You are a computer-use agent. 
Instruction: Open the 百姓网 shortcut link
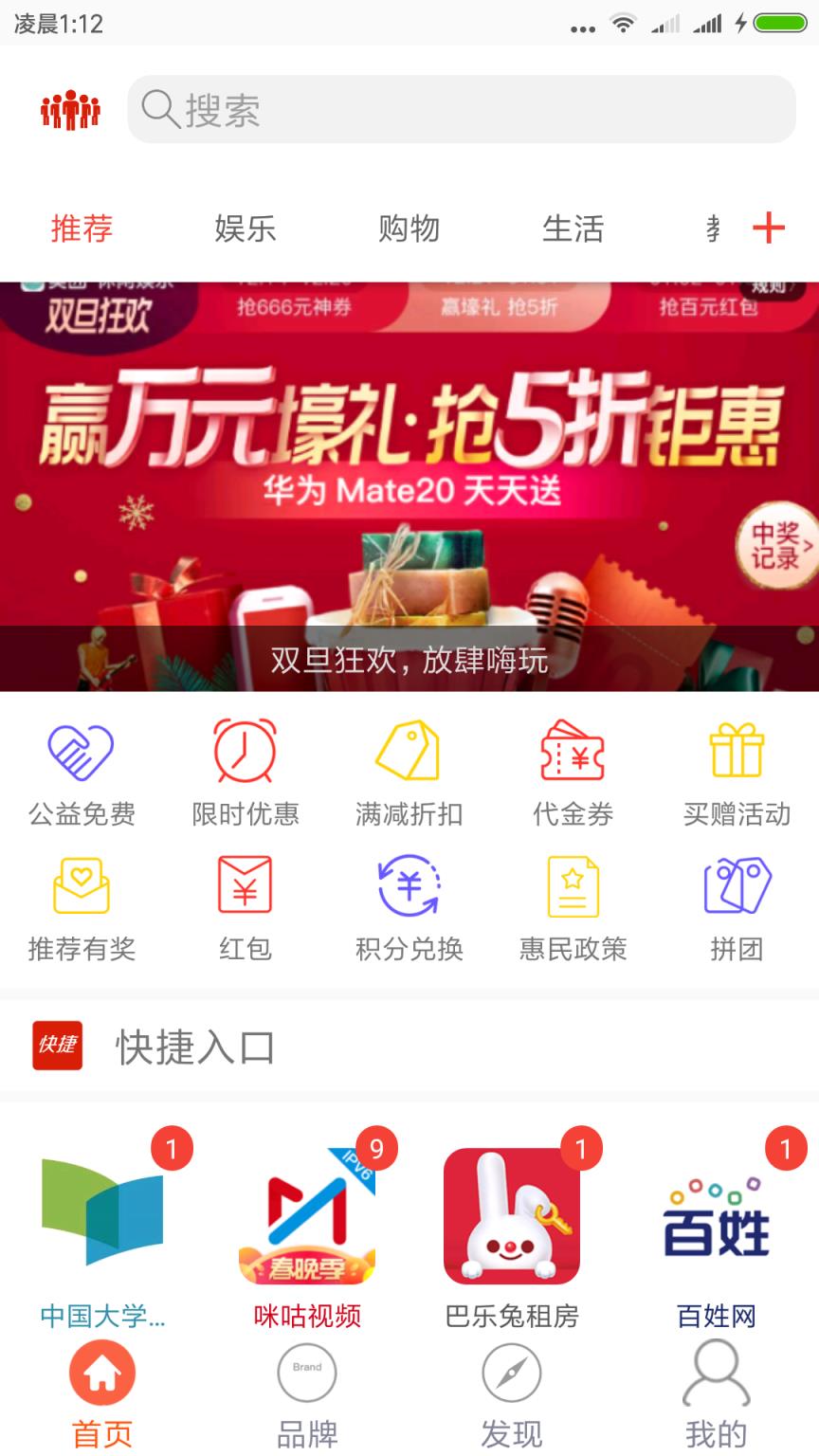point(717,1217)
